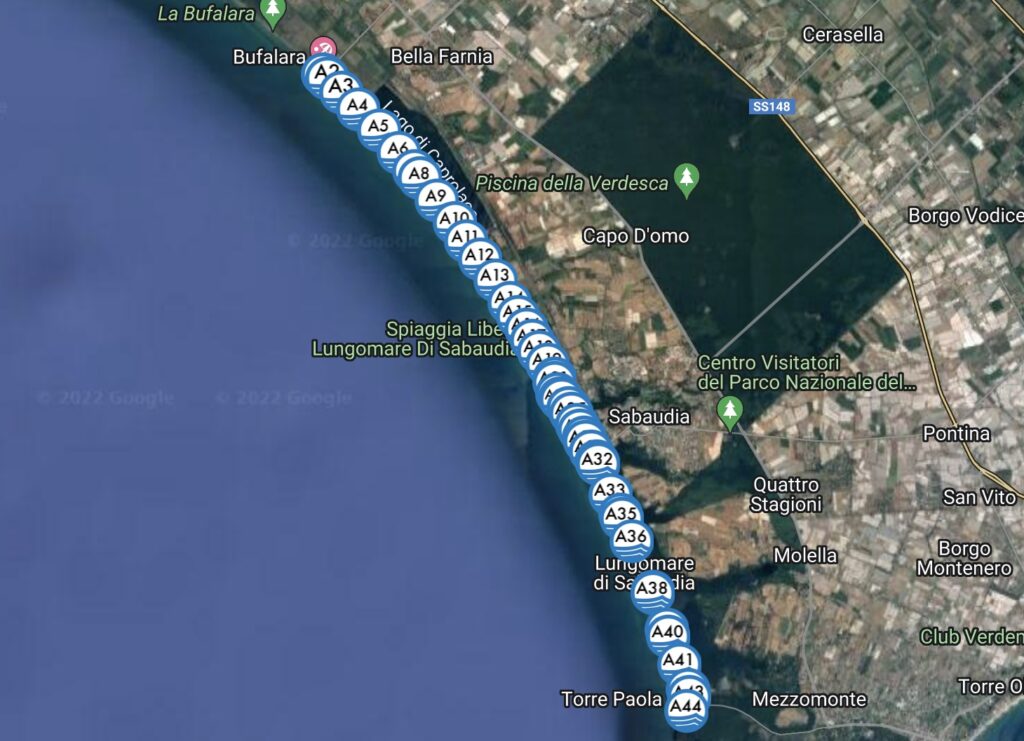Select beach marker A38
Image resolution: width=1024 pixels, height=741 pixels.
(652, 590)
